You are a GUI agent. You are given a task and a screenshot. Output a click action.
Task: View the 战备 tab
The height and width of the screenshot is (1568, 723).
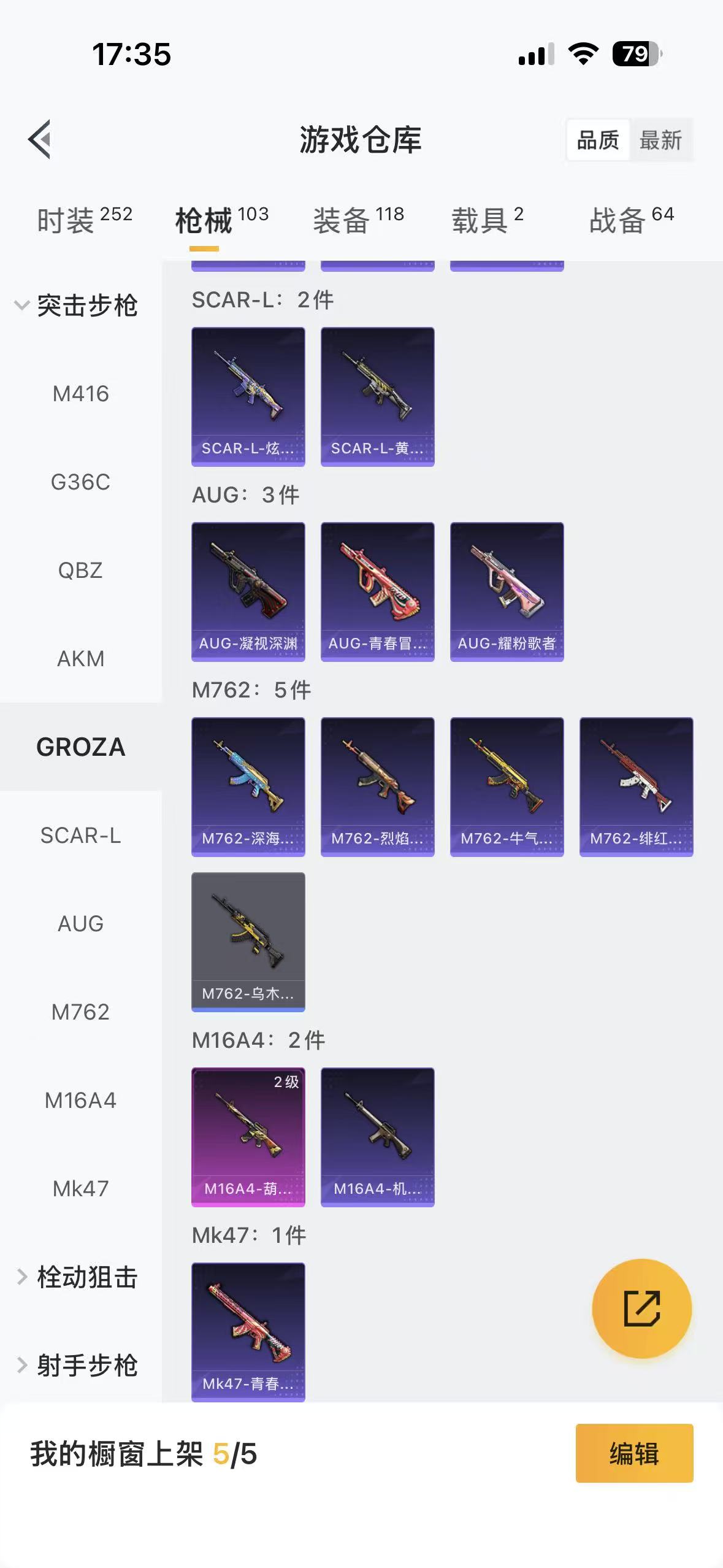point(631,220)
